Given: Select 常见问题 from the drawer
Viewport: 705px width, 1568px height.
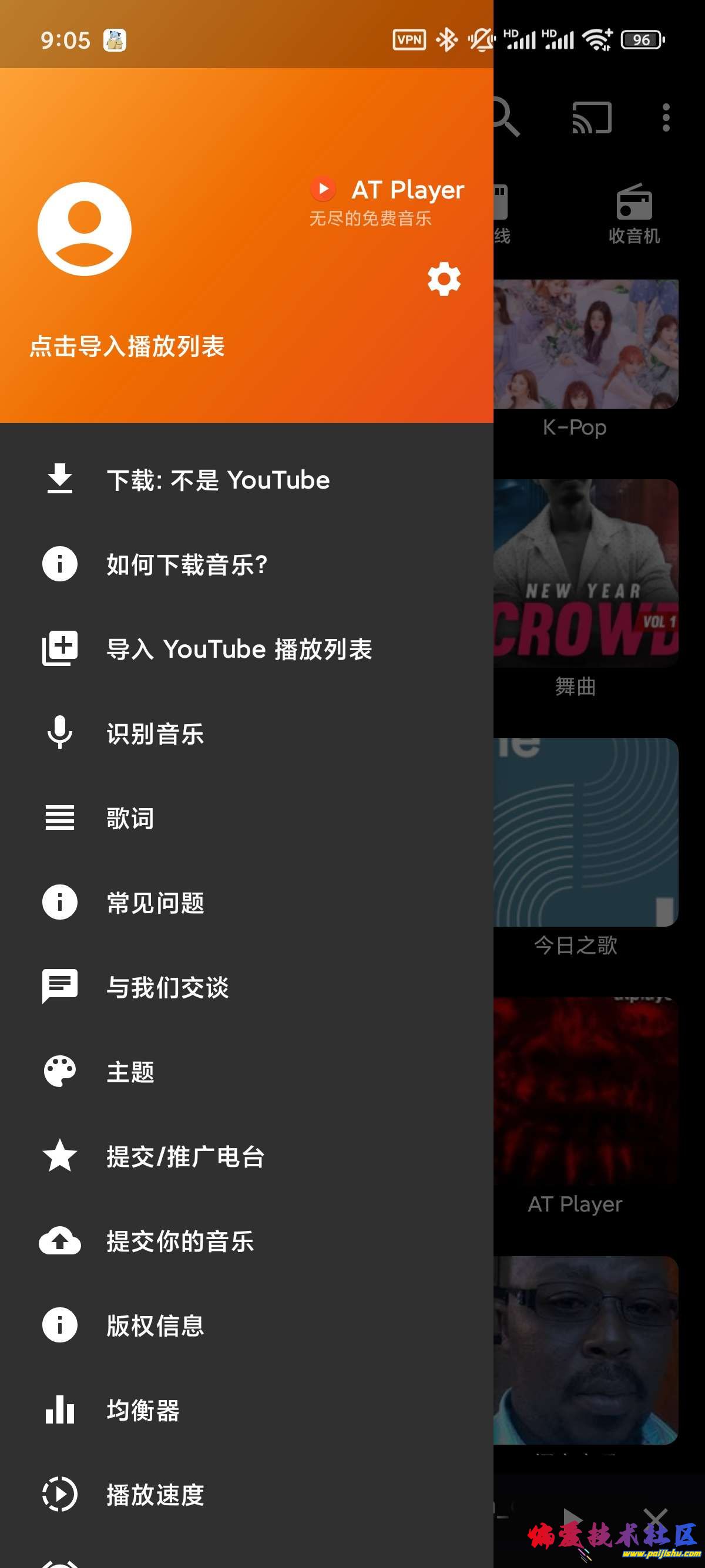Looking at the screenshot, I should pyautogui.click(x=155, y=903).
